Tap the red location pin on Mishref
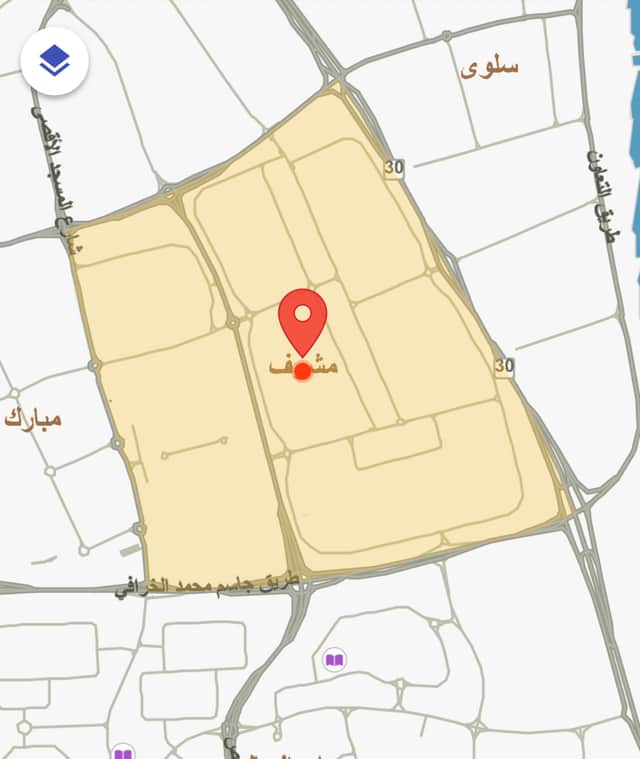This screenshot has height=759, width=640. click(x=302, y=317)
